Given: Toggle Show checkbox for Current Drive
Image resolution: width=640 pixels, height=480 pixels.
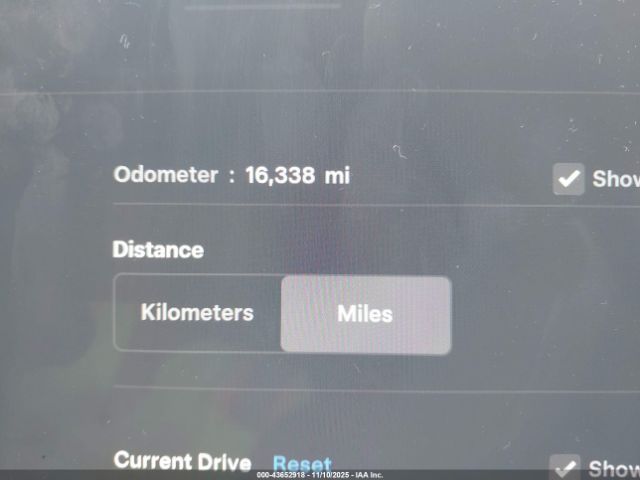Looking at the screenshot, I should (566, 467).
